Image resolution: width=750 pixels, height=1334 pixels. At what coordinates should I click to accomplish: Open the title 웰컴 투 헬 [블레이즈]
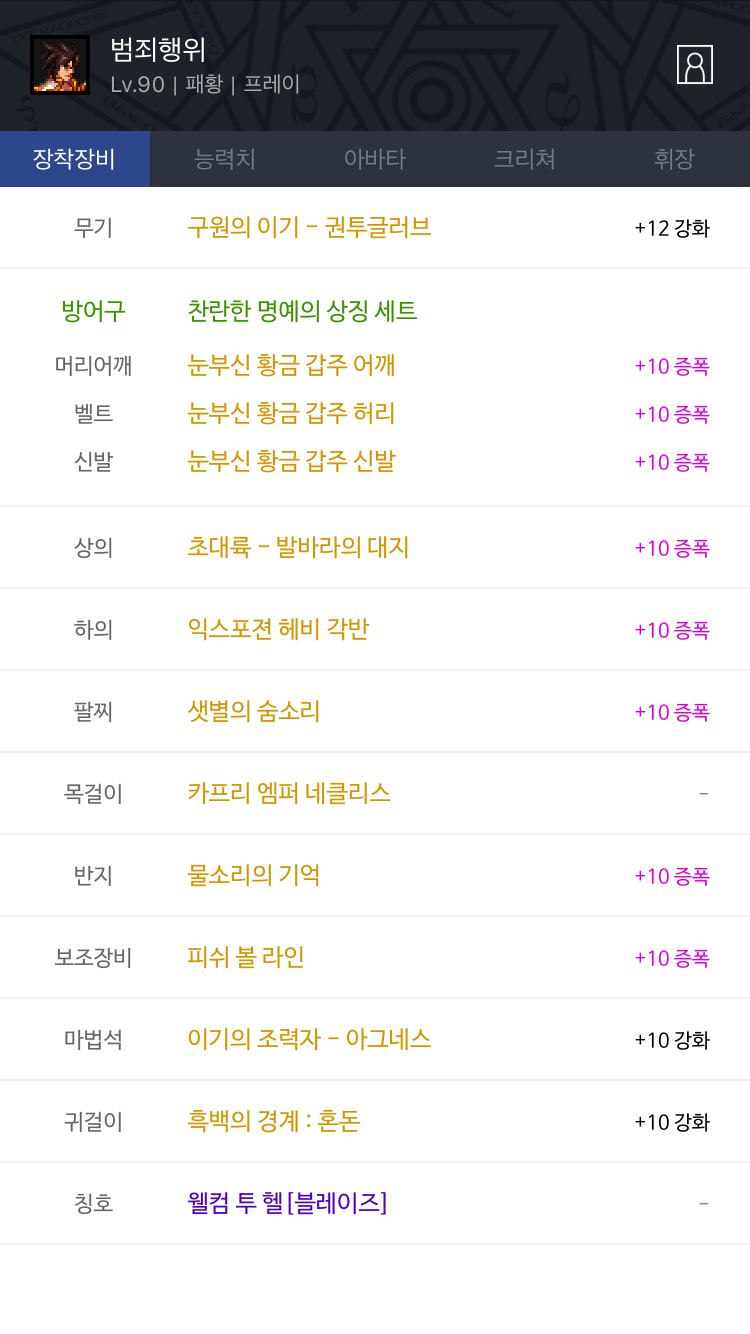pyautogui.click(x=287, y=1203)
